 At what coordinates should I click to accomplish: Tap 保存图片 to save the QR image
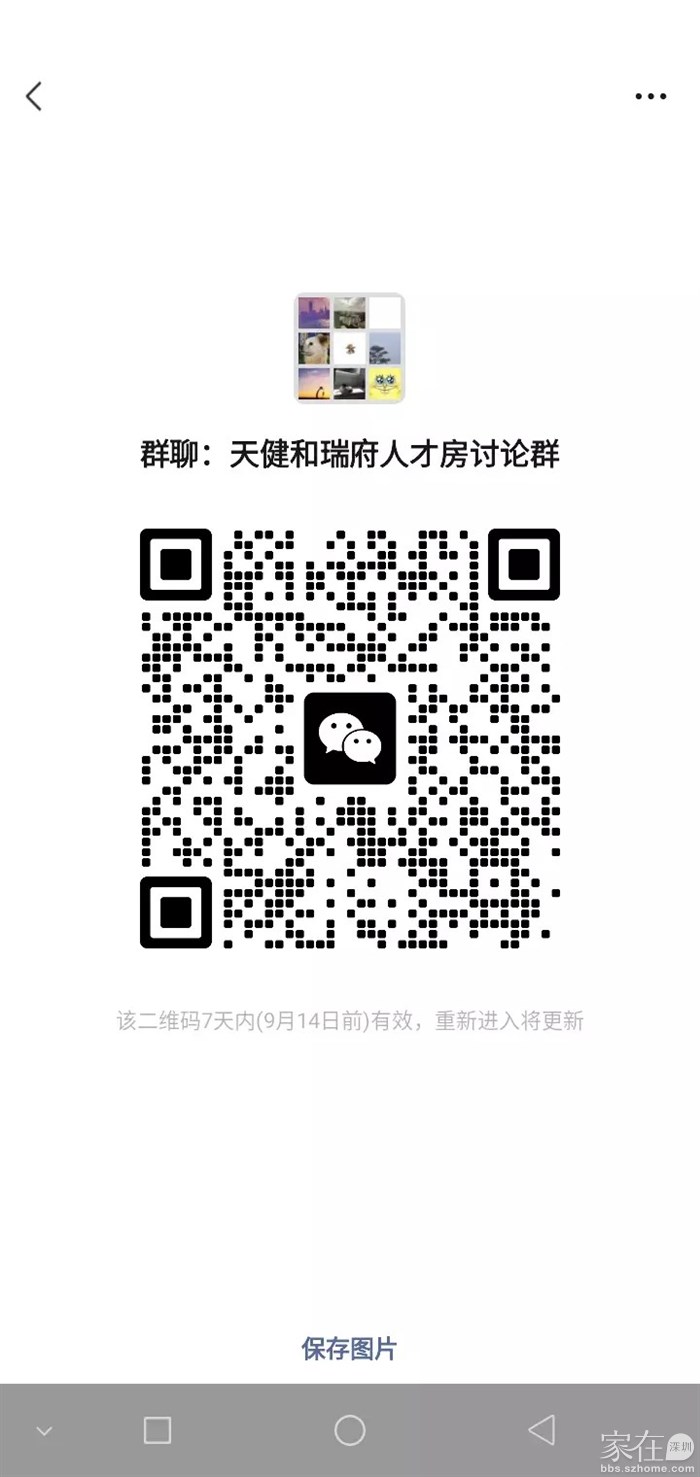[x=349, y=1348]
